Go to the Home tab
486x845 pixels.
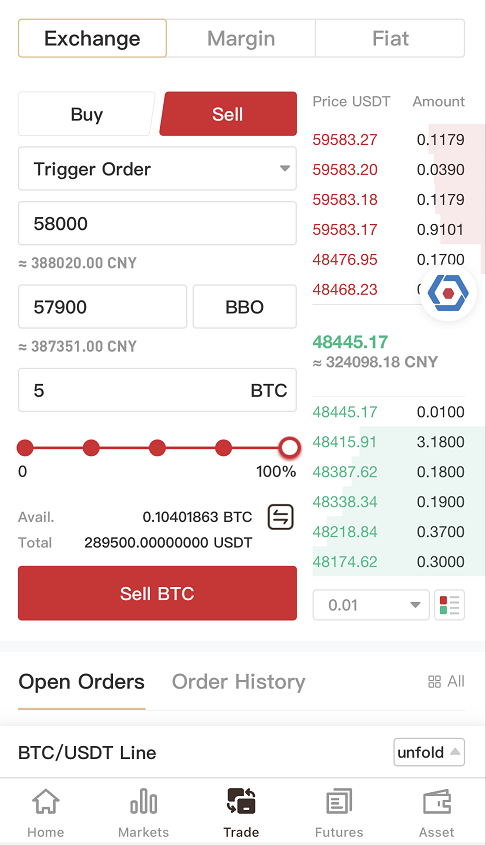(46, 813)
